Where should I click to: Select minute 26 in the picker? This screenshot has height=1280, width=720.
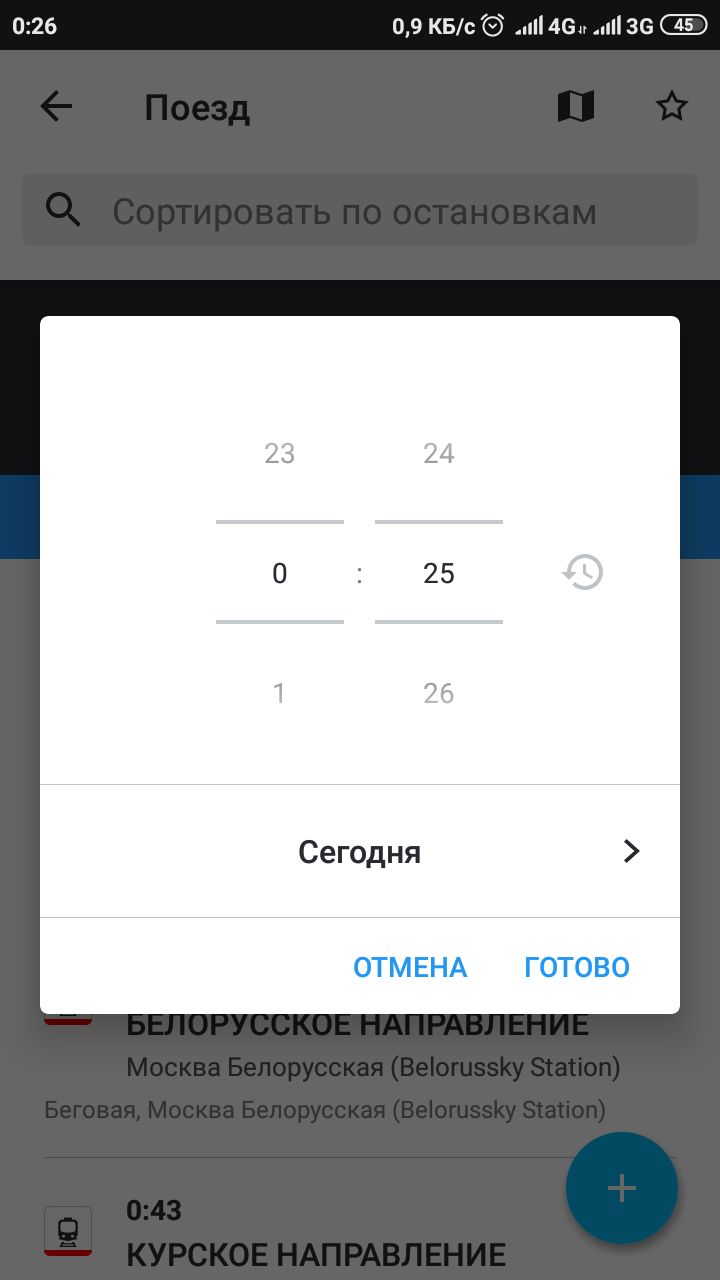tap(439, 693)
